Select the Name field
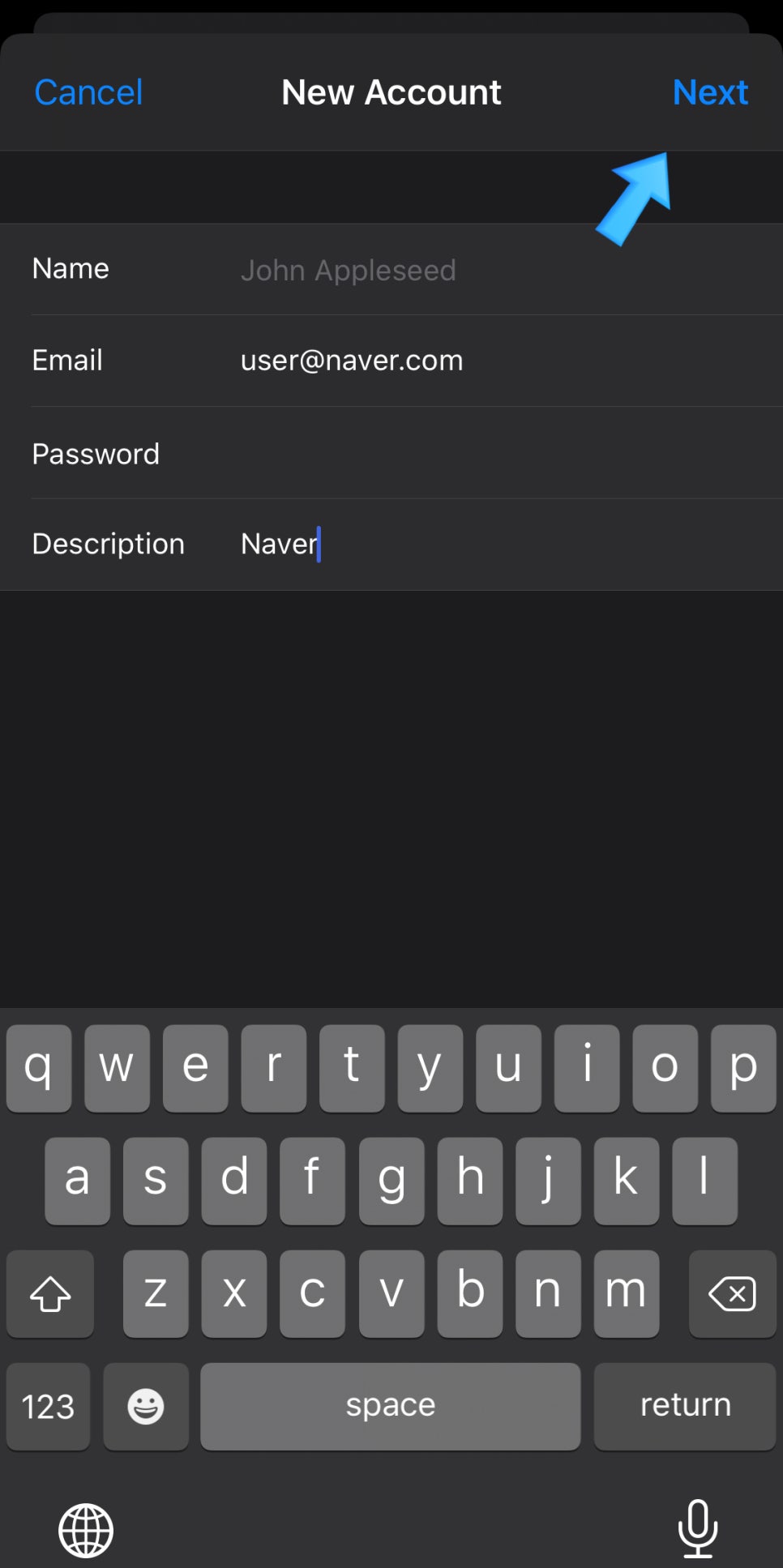Viewport: 783px width, 1568px height. coord(391,269)
